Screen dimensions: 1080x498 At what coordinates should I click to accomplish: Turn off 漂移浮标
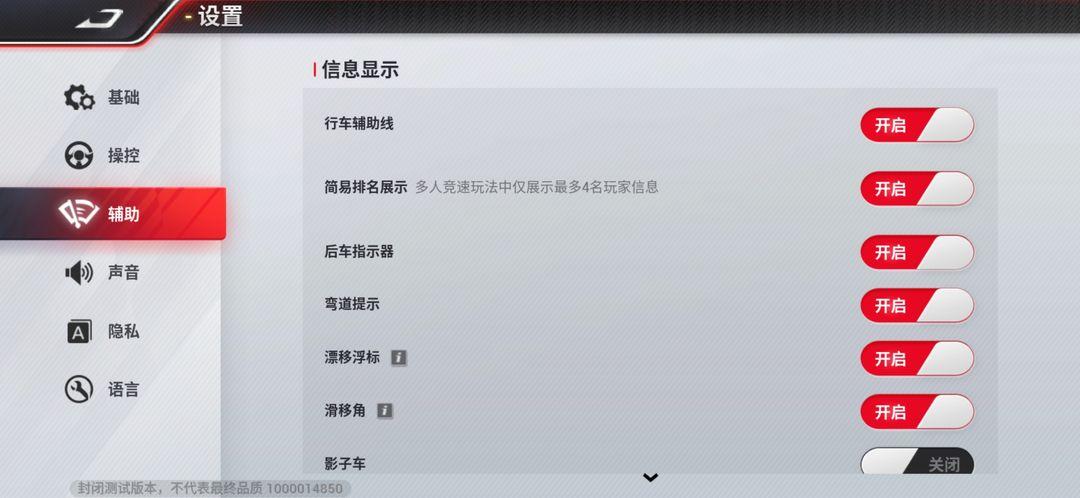[x=916, y=358]
